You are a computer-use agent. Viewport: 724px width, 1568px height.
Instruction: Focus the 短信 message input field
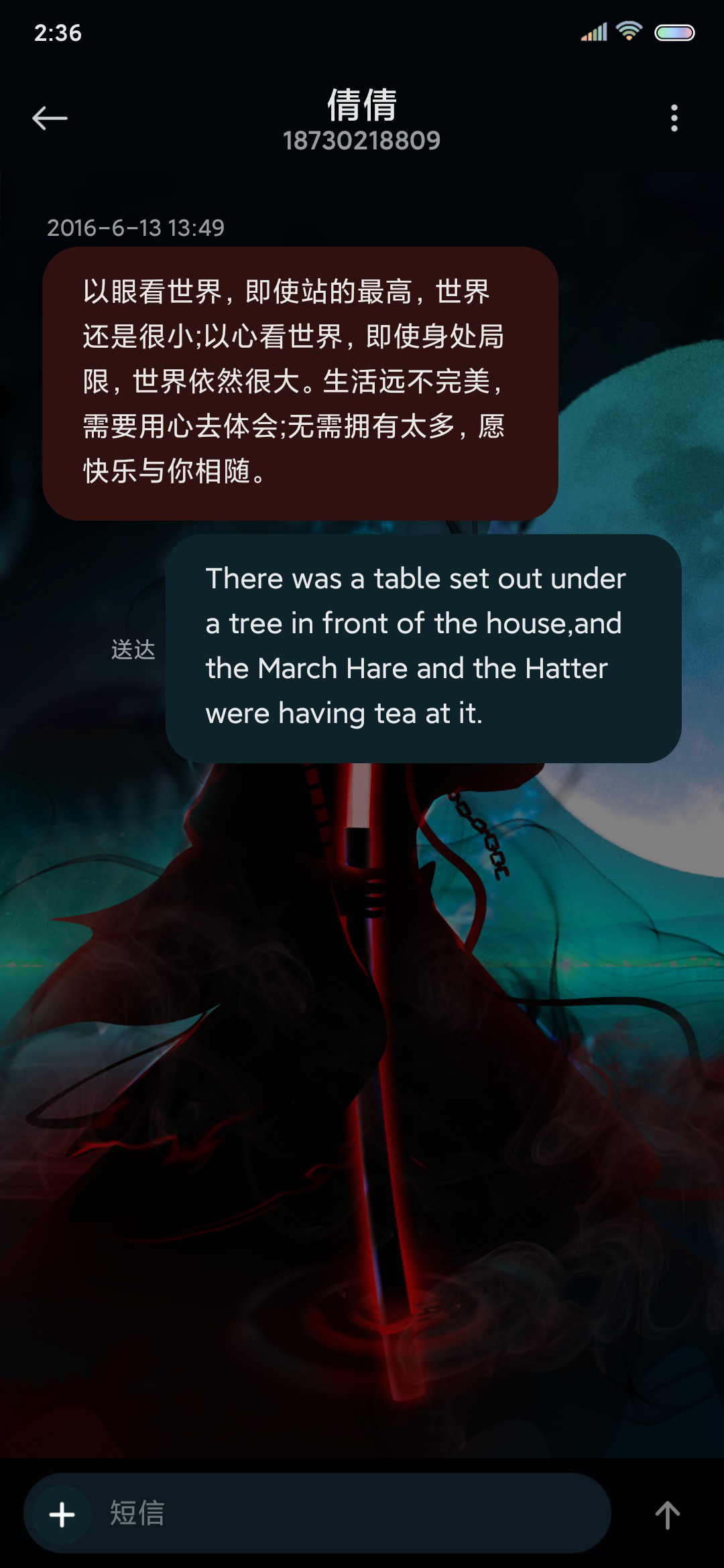(x=349, y=1513)
